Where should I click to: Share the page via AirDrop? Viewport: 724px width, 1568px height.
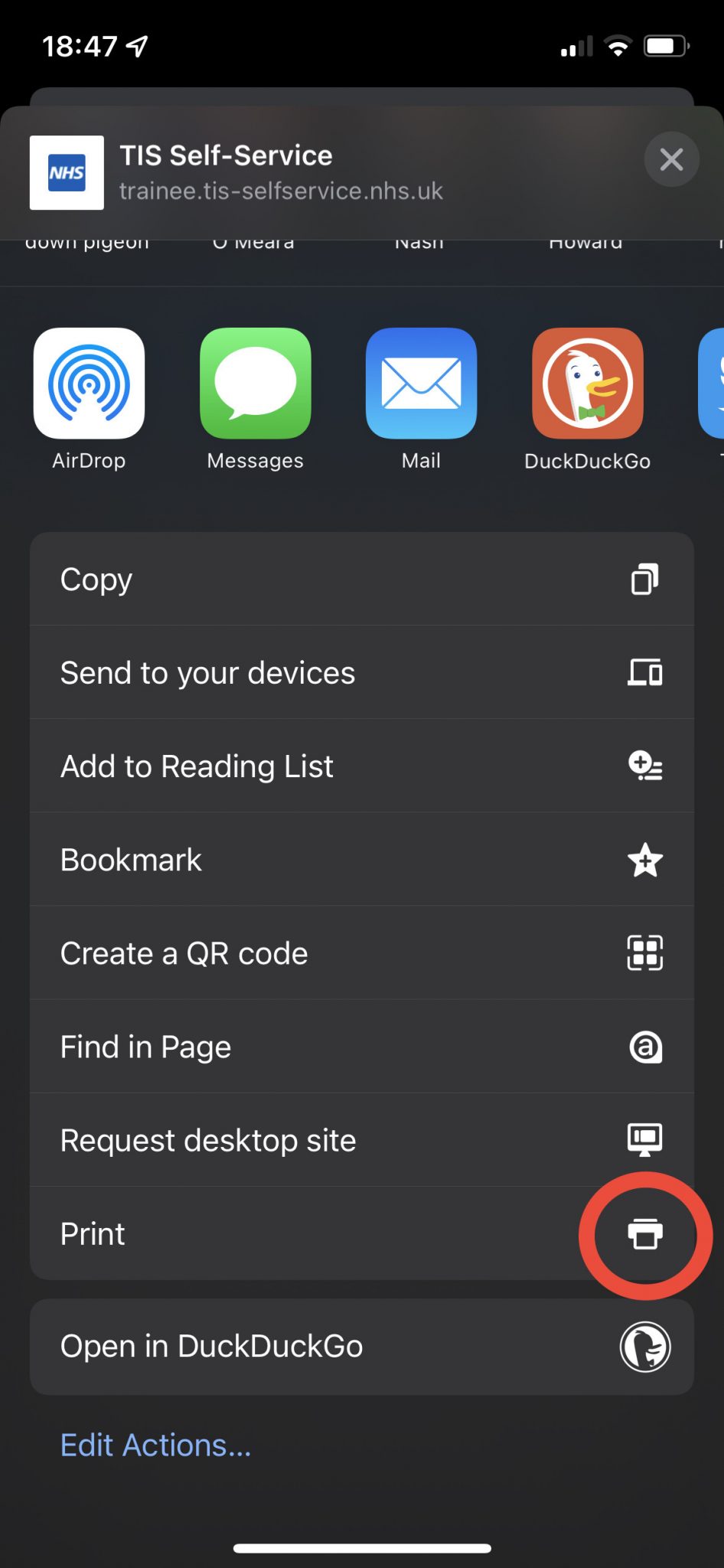(89, 384)
